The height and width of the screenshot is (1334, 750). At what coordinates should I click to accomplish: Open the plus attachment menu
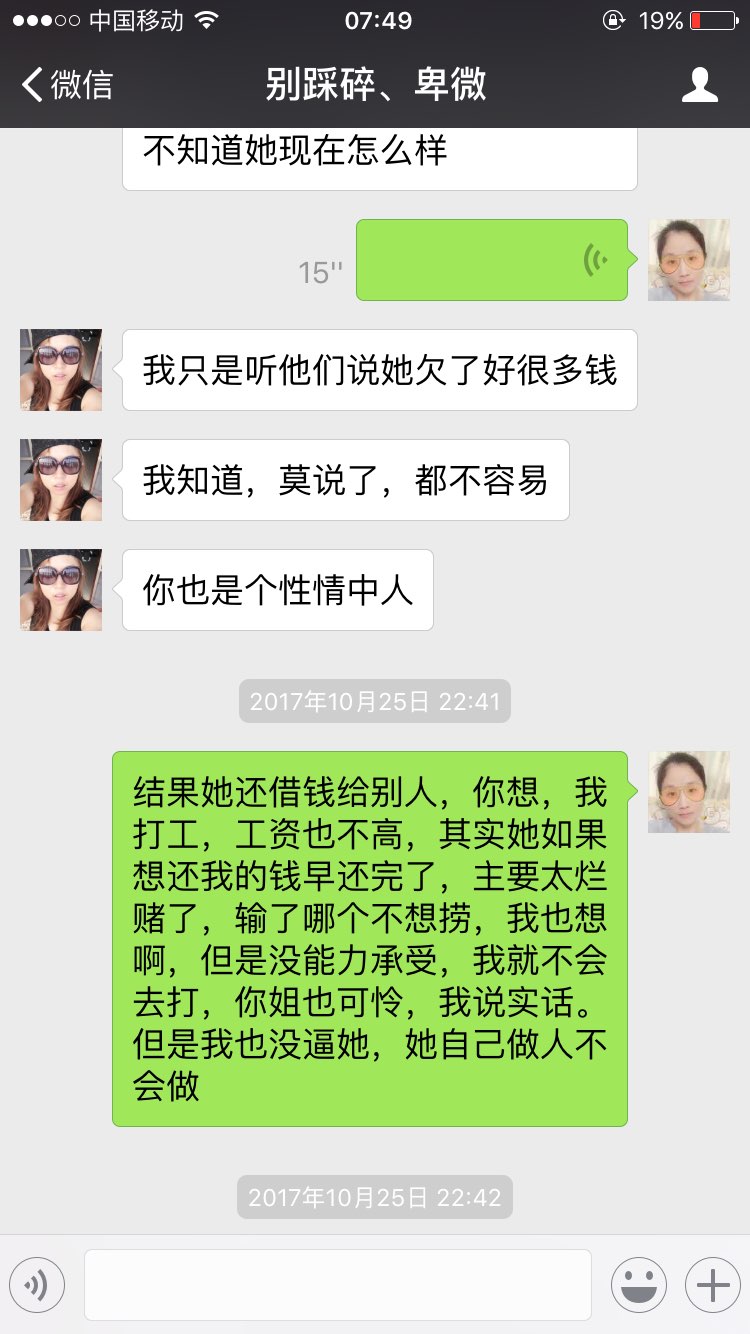(x=712, y=1285)
